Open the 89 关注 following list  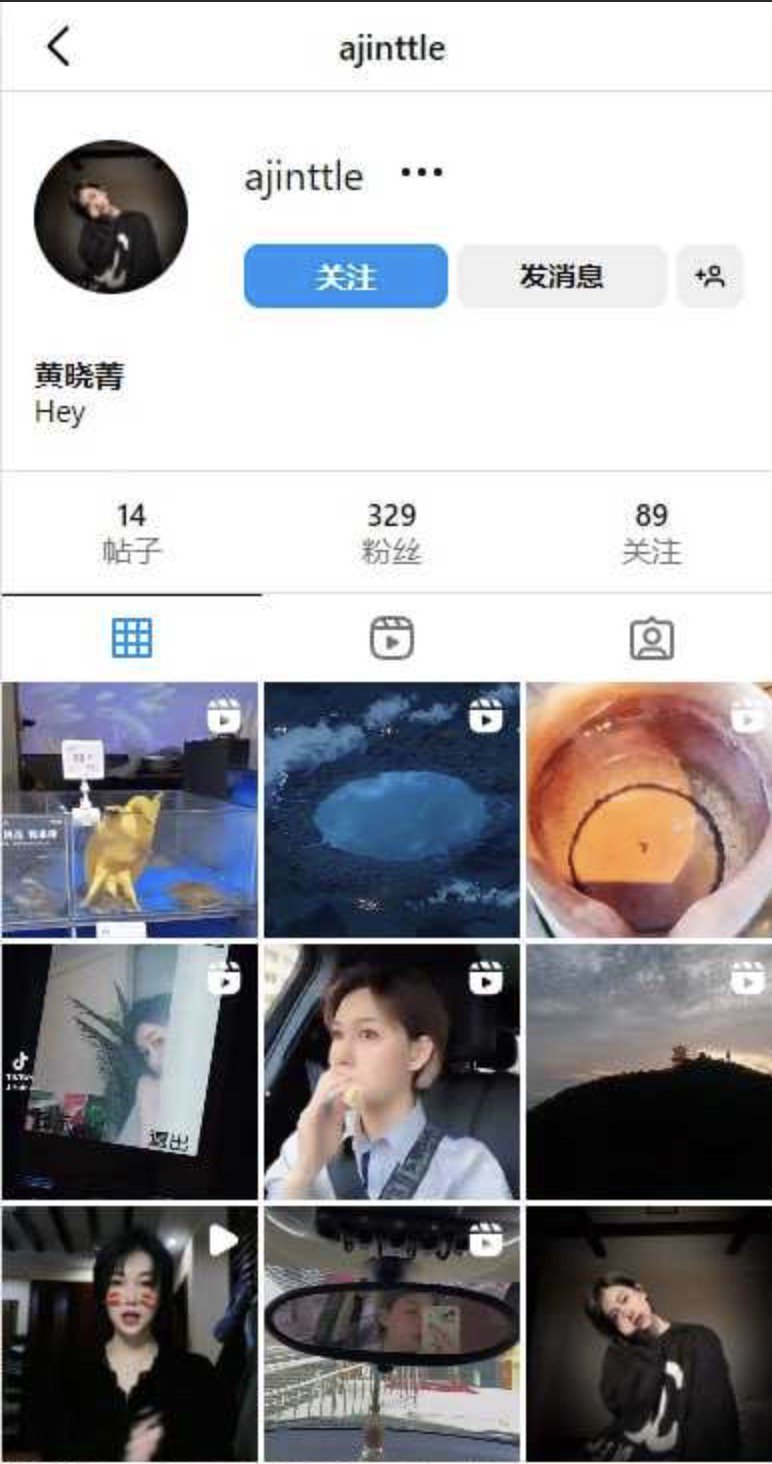(x=651, y=532)
